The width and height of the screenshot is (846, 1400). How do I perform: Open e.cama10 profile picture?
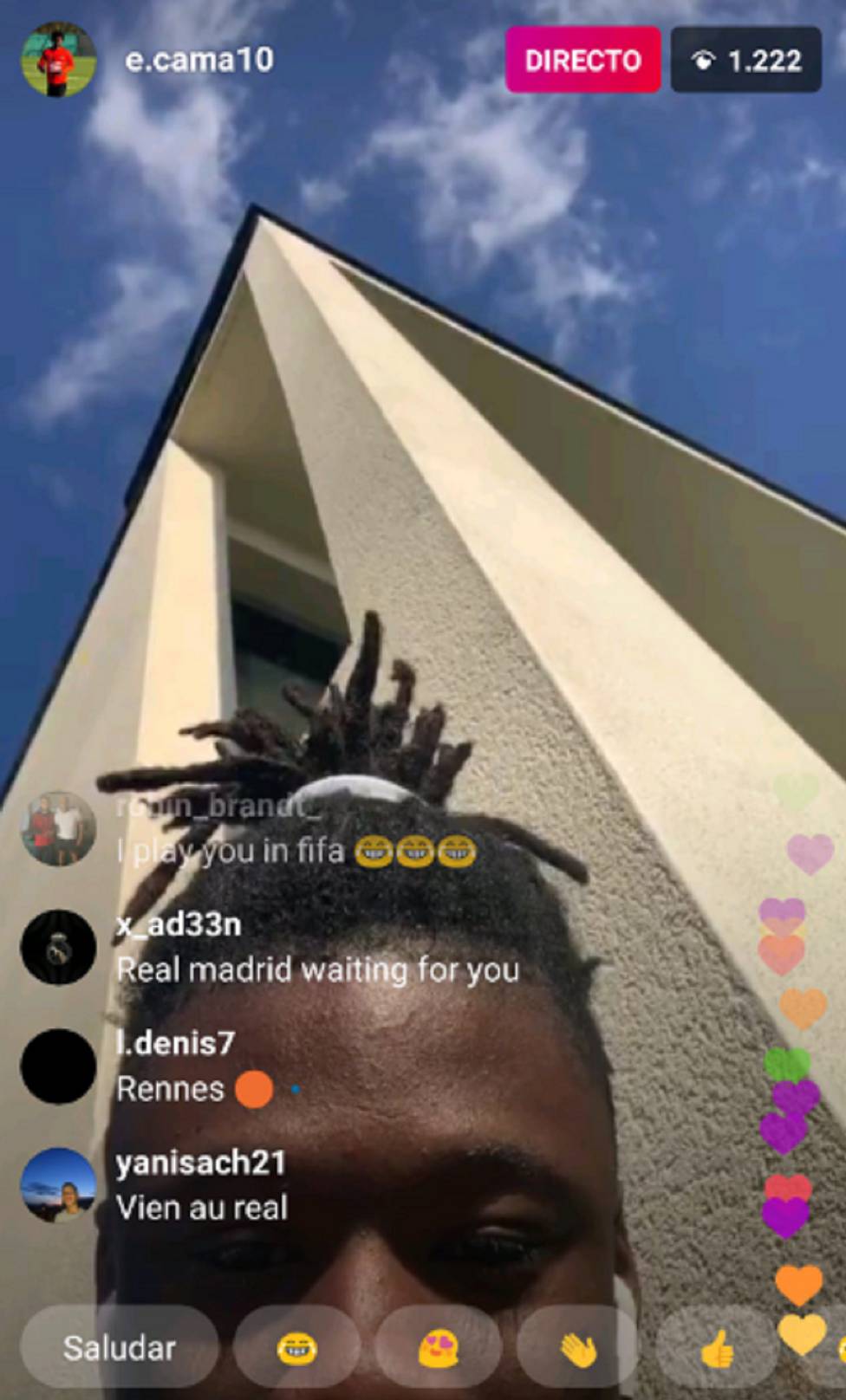click(58, 59)
